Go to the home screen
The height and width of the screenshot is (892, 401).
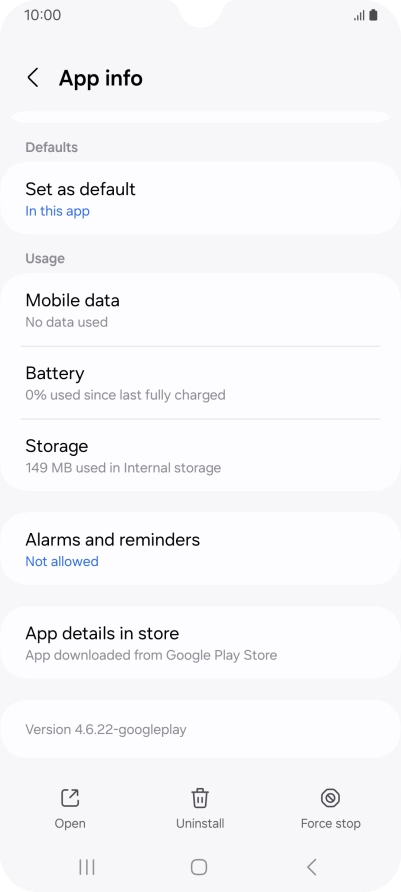(x=199, y=866)
